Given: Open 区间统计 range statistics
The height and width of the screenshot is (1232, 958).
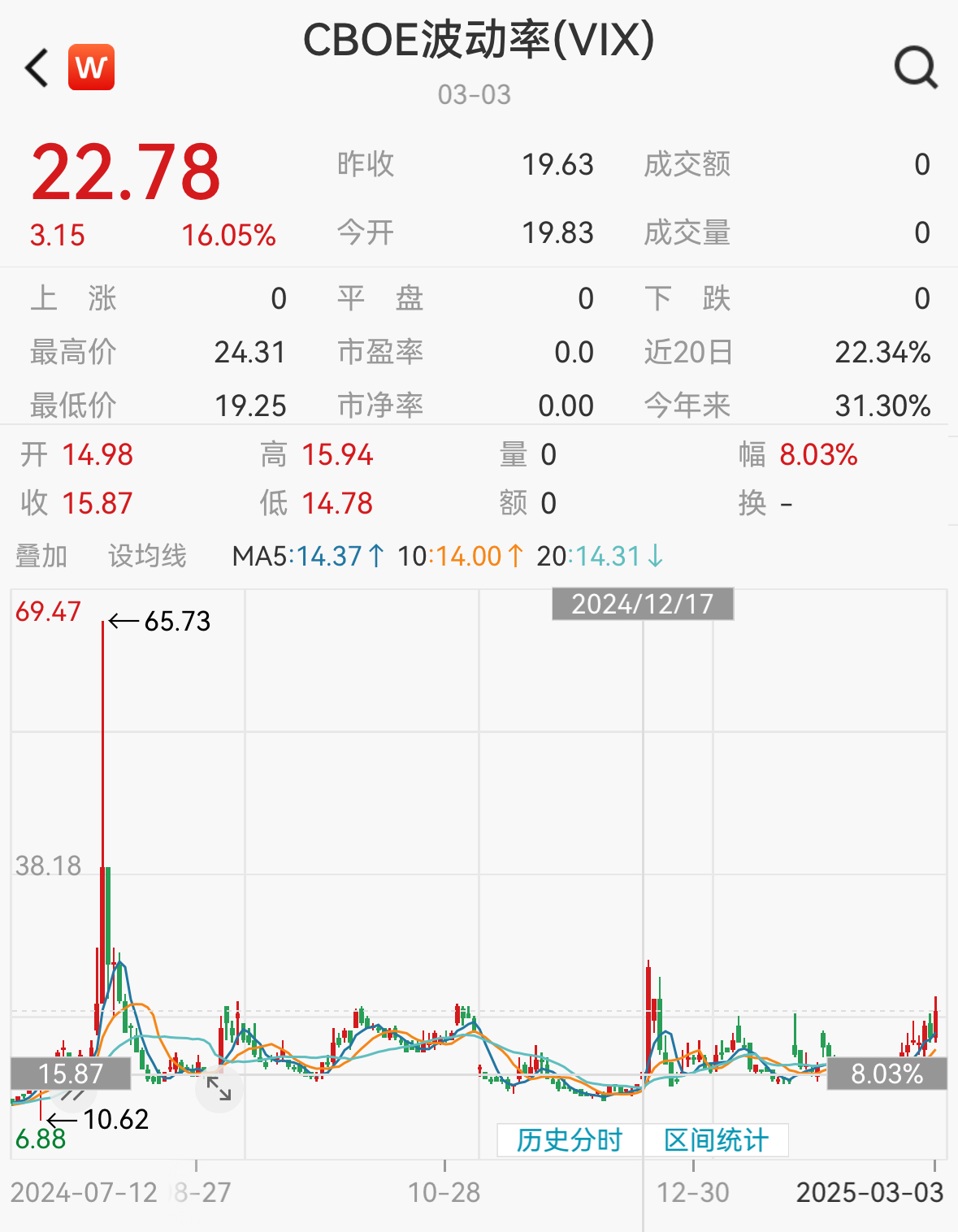Looking at the screenshot, I should pos(716,1140).
